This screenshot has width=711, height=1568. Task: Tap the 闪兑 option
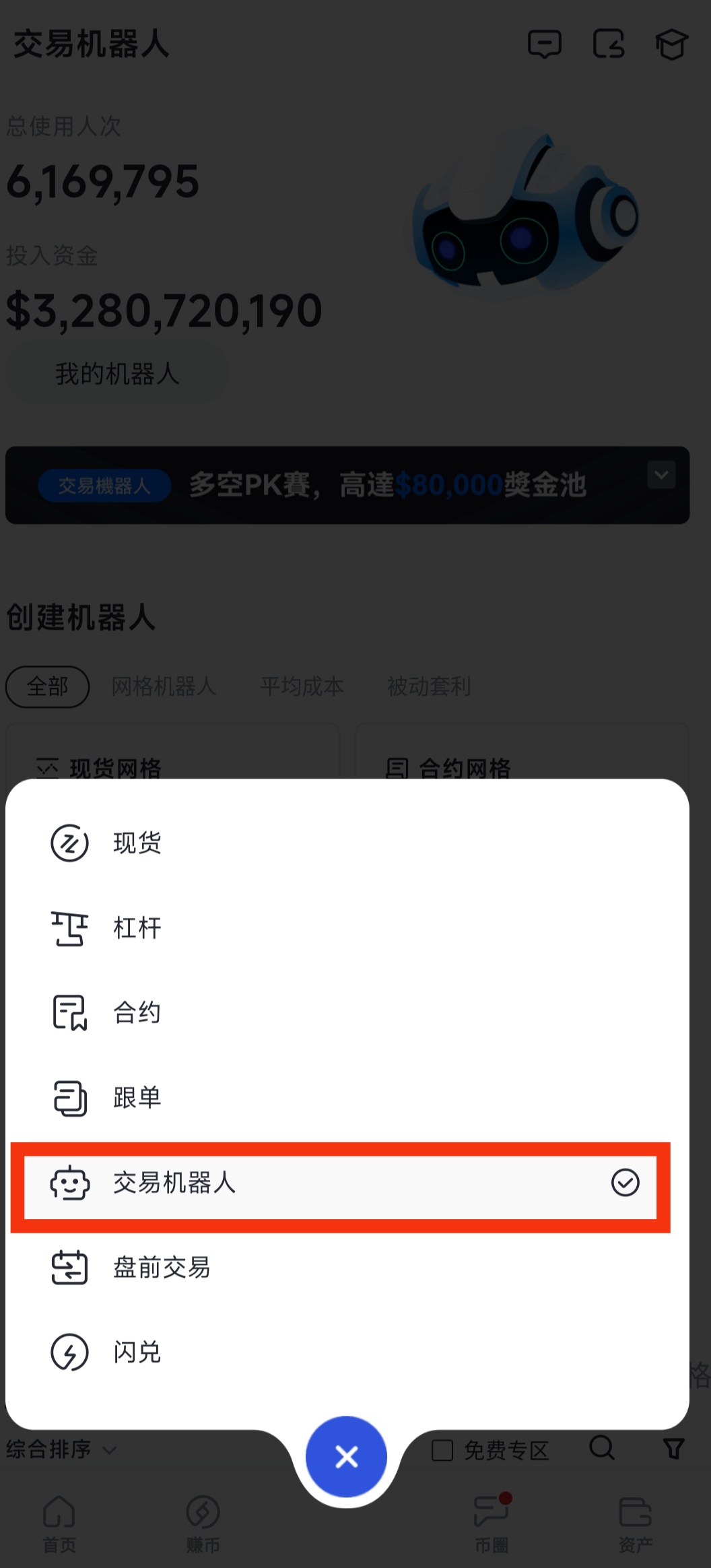pos(137,1352)
